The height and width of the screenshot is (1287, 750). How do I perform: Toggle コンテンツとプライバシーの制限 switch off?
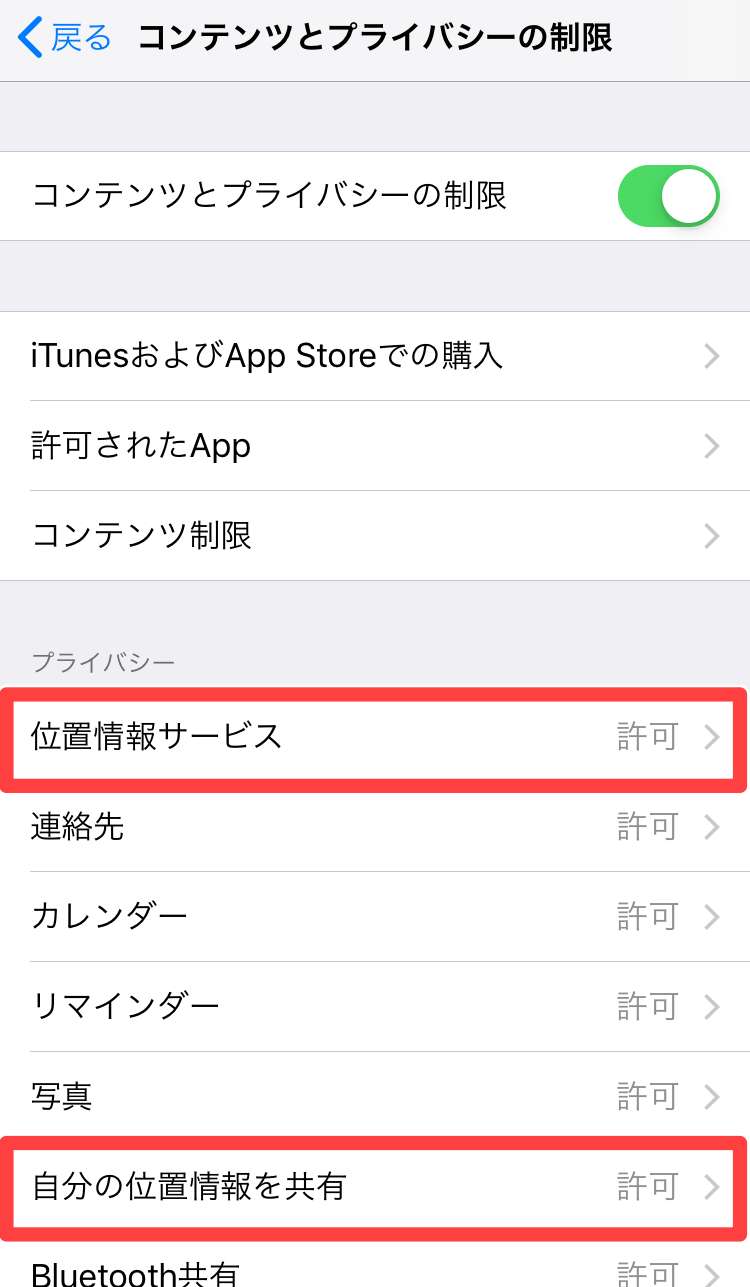pyautogui.click(x=668, y=196)
